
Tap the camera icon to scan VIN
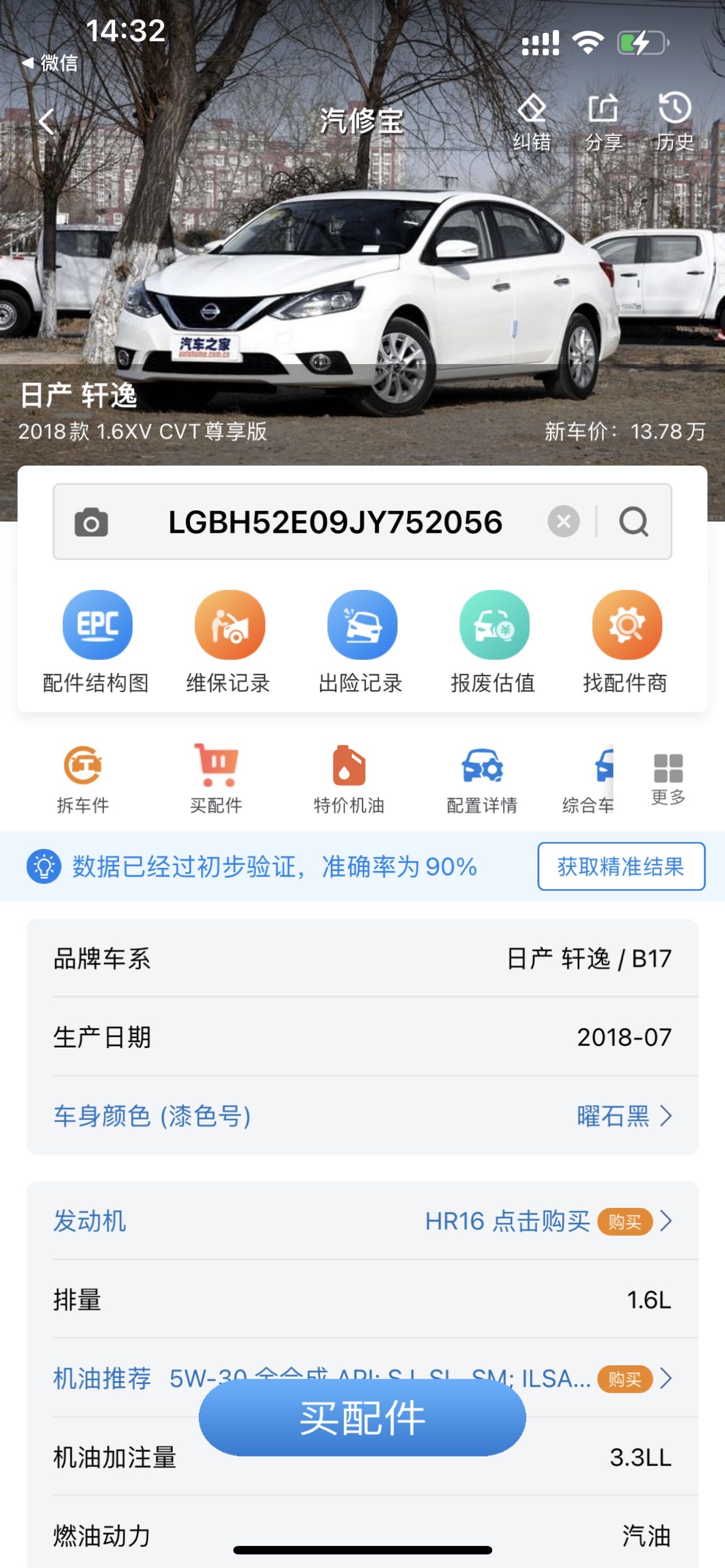click(x=91, y=522)
